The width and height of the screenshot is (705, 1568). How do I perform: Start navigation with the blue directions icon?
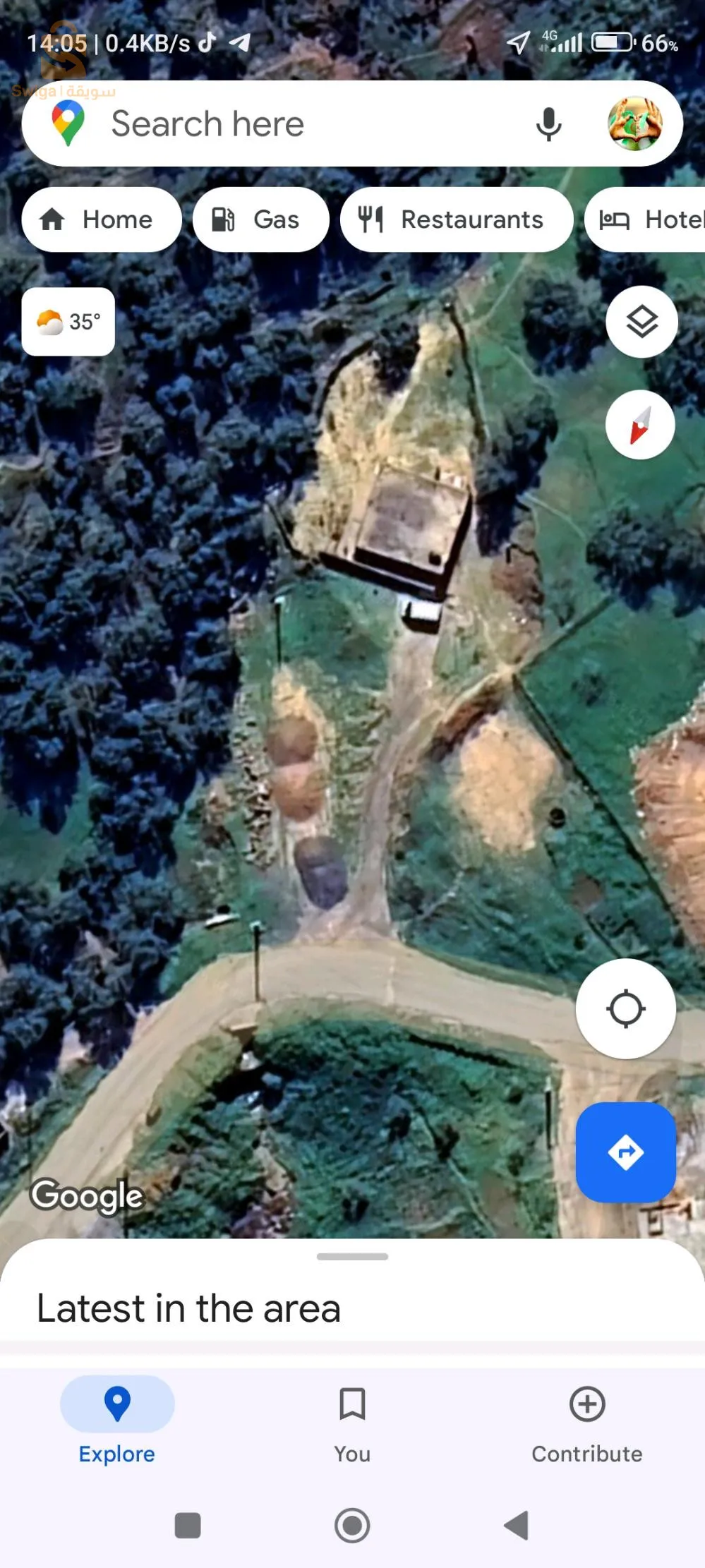click(625, 1152)
